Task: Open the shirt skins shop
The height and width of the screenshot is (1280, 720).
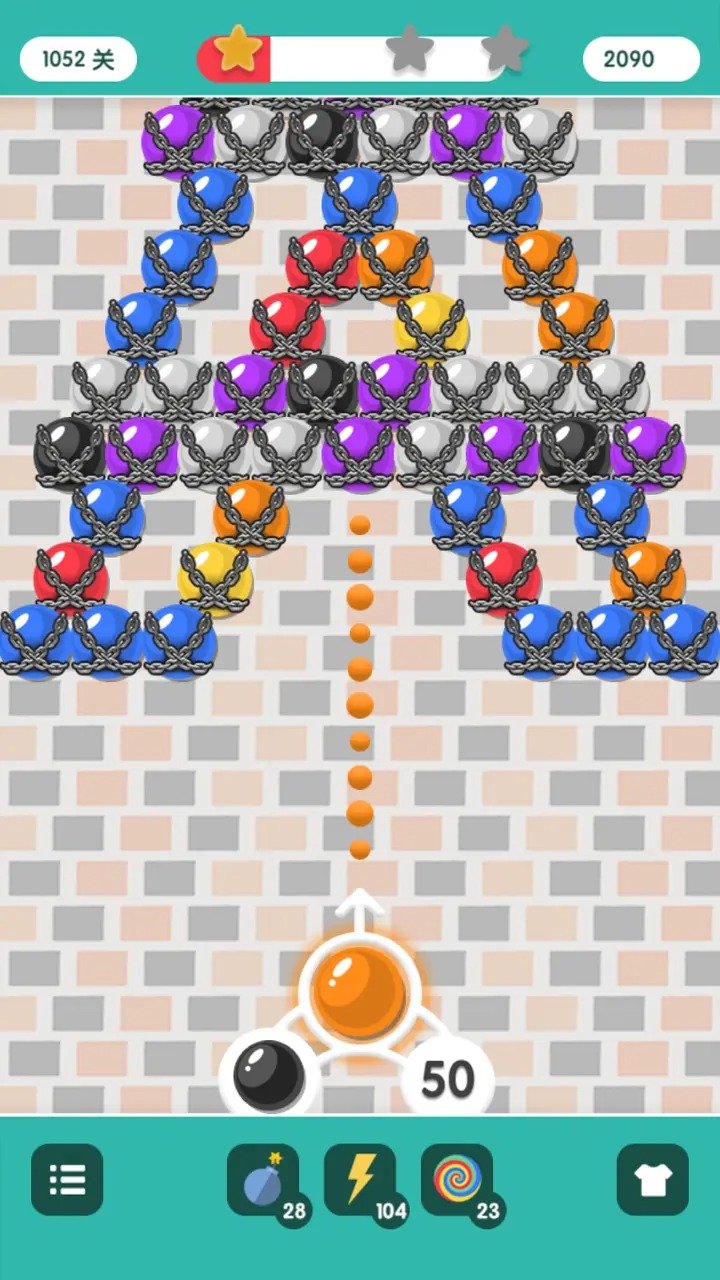Action: click(x=652, y=1180)
